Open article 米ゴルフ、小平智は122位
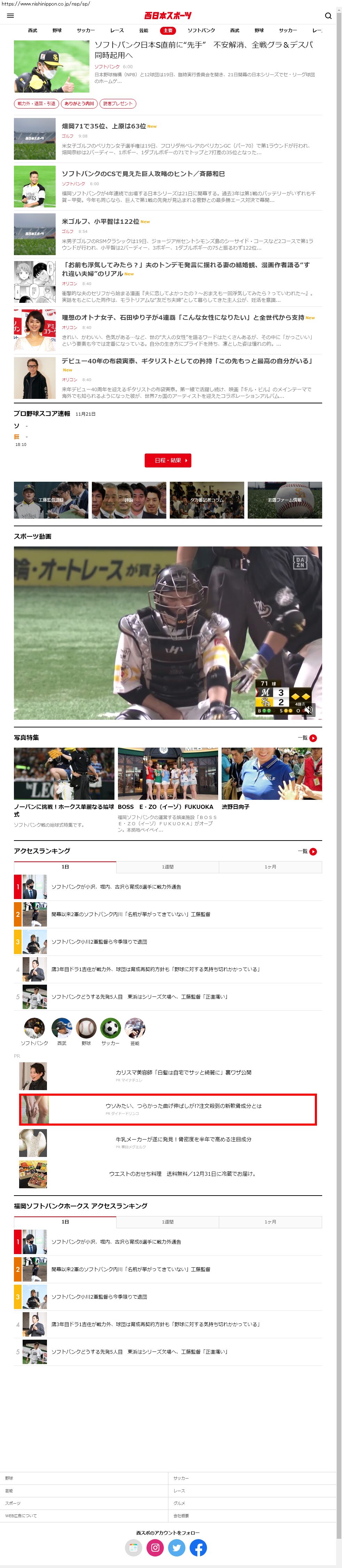 [101, 222]
